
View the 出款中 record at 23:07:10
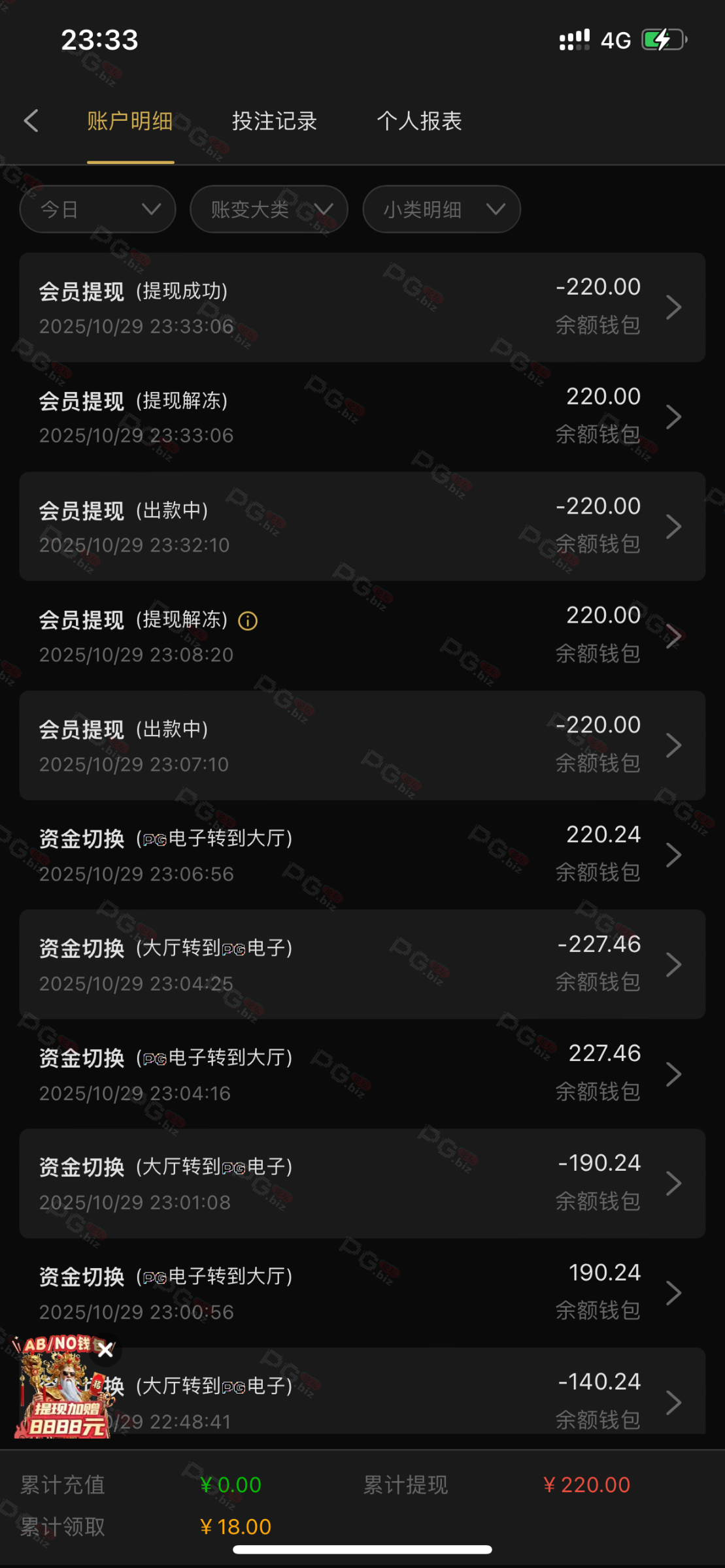click(362, 745)
